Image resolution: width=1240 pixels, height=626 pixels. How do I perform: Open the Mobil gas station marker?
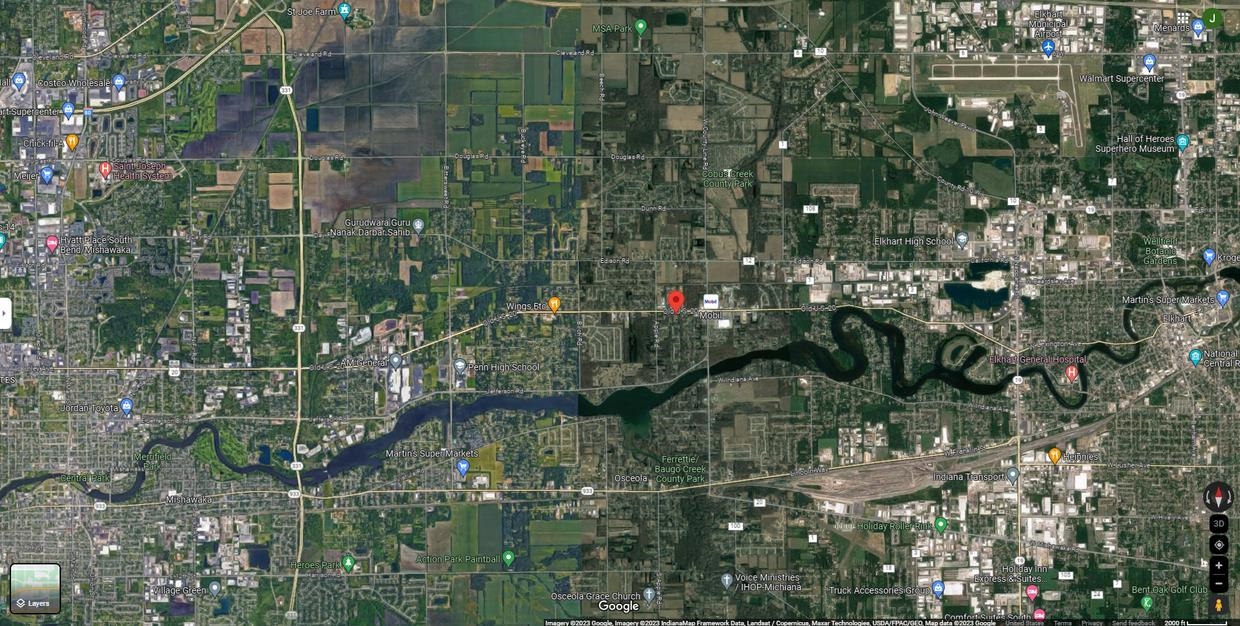(x=711, y=301)
